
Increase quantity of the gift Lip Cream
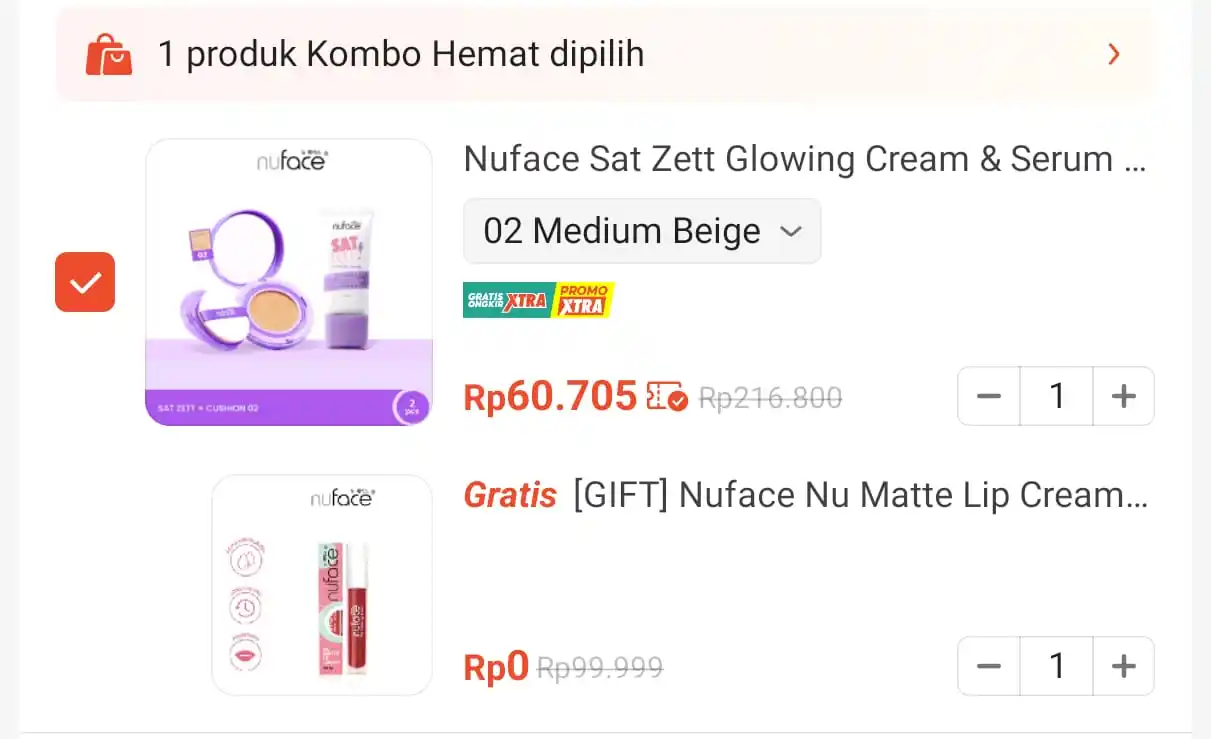coord(1123,666)
